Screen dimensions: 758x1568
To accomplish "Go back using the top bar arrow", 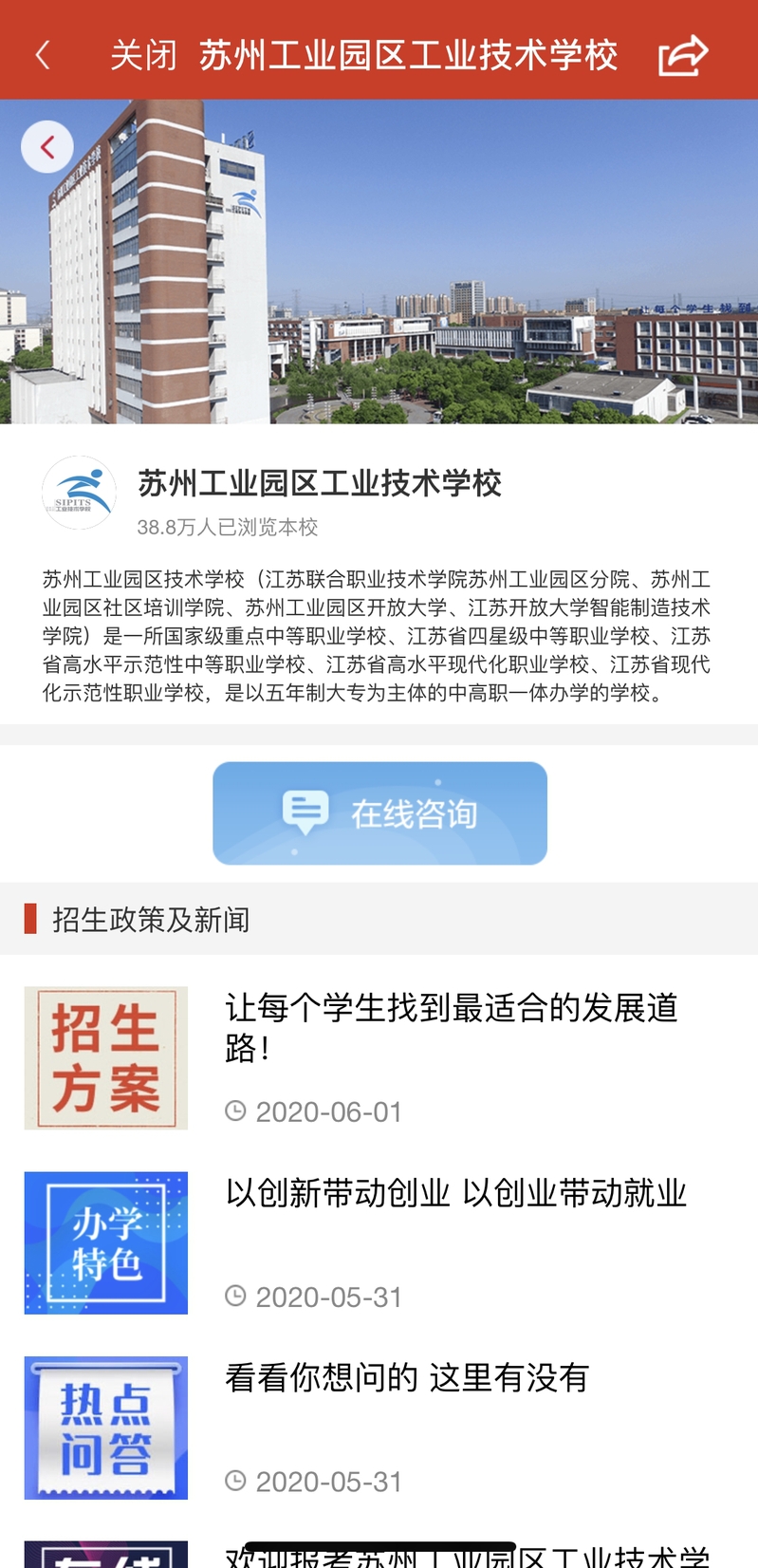I will point(43,55).
